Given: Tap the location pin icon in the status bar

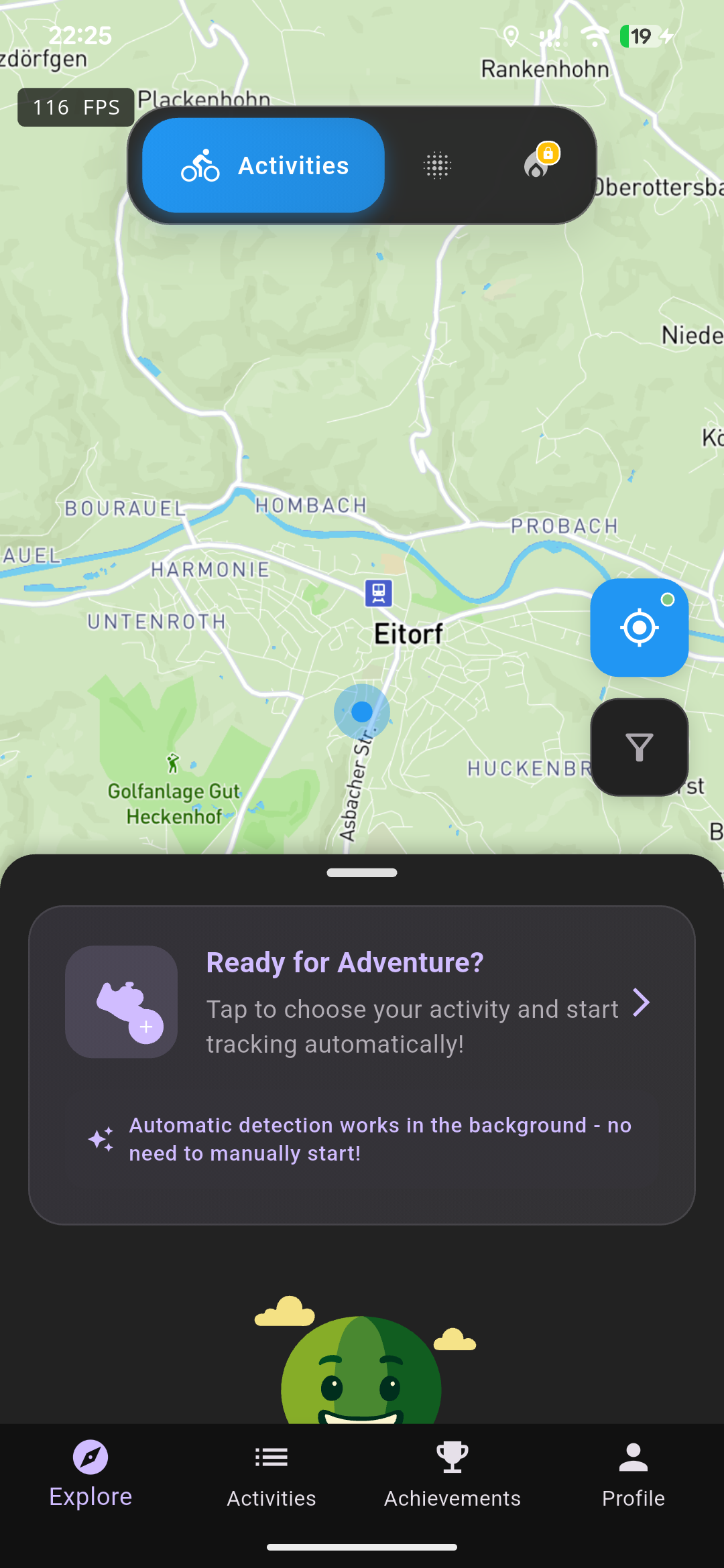Looking at the screenshot, I should (513, 37).
